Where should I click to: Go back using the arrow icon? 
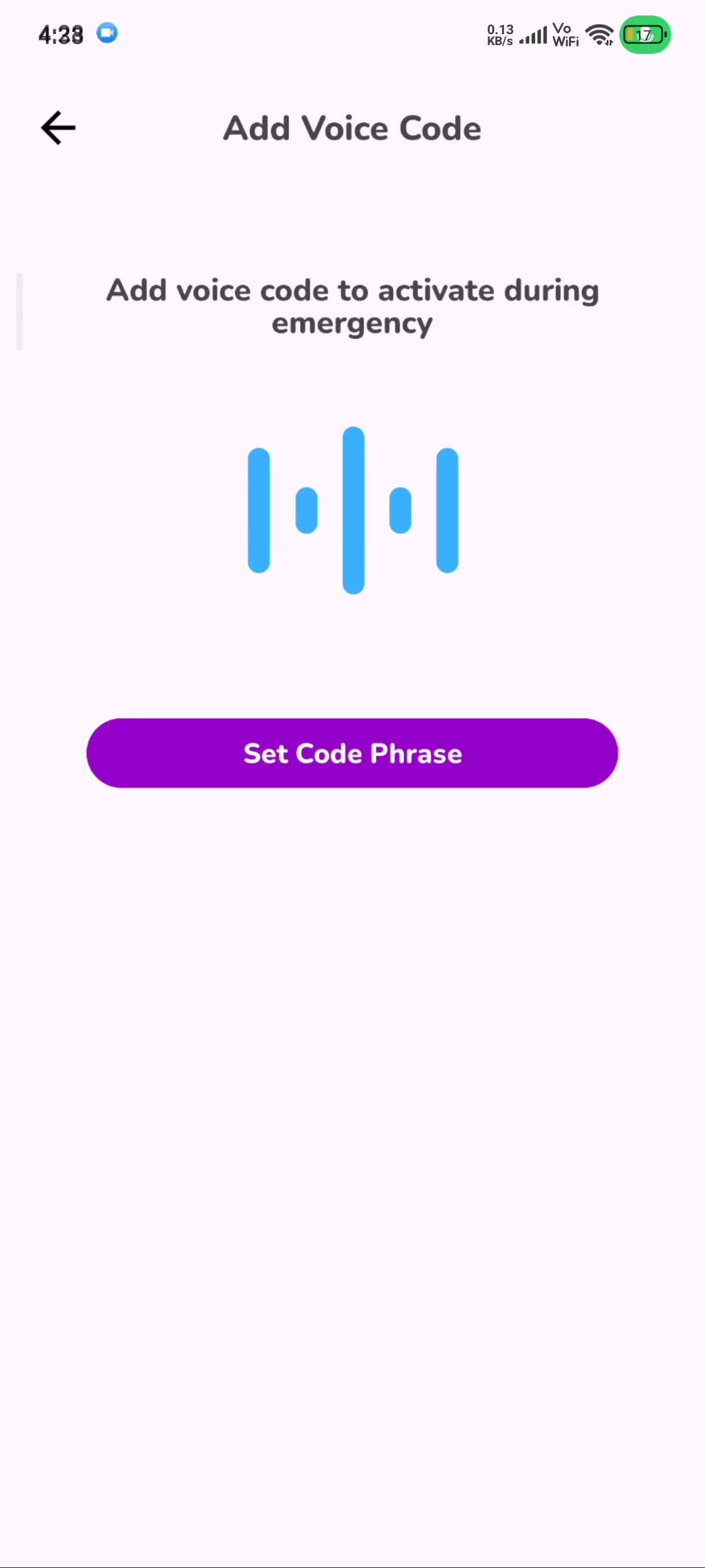pyautogui.click(x=58, y=128)
